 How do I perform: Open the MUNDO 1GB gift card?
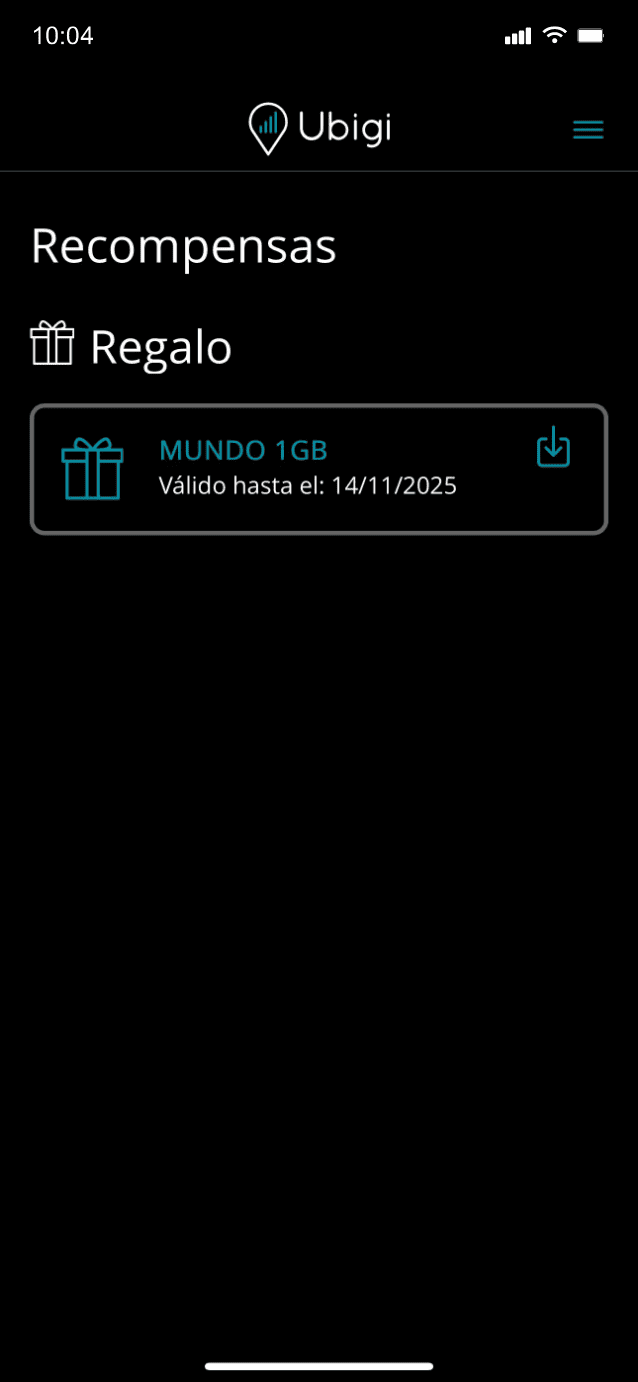(300, 469)
